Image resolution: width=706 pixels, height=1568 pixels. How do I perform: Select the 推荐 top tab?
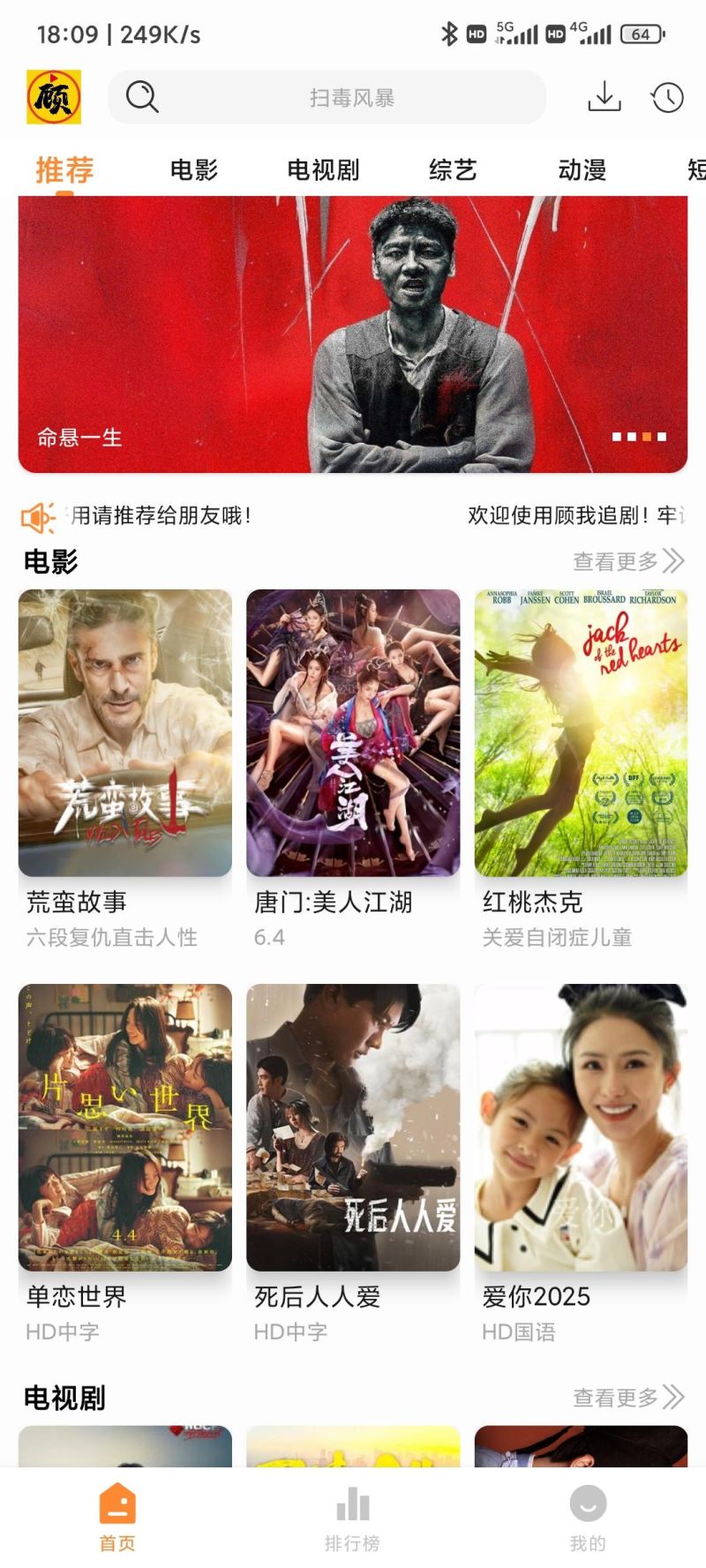coord(64,169)
